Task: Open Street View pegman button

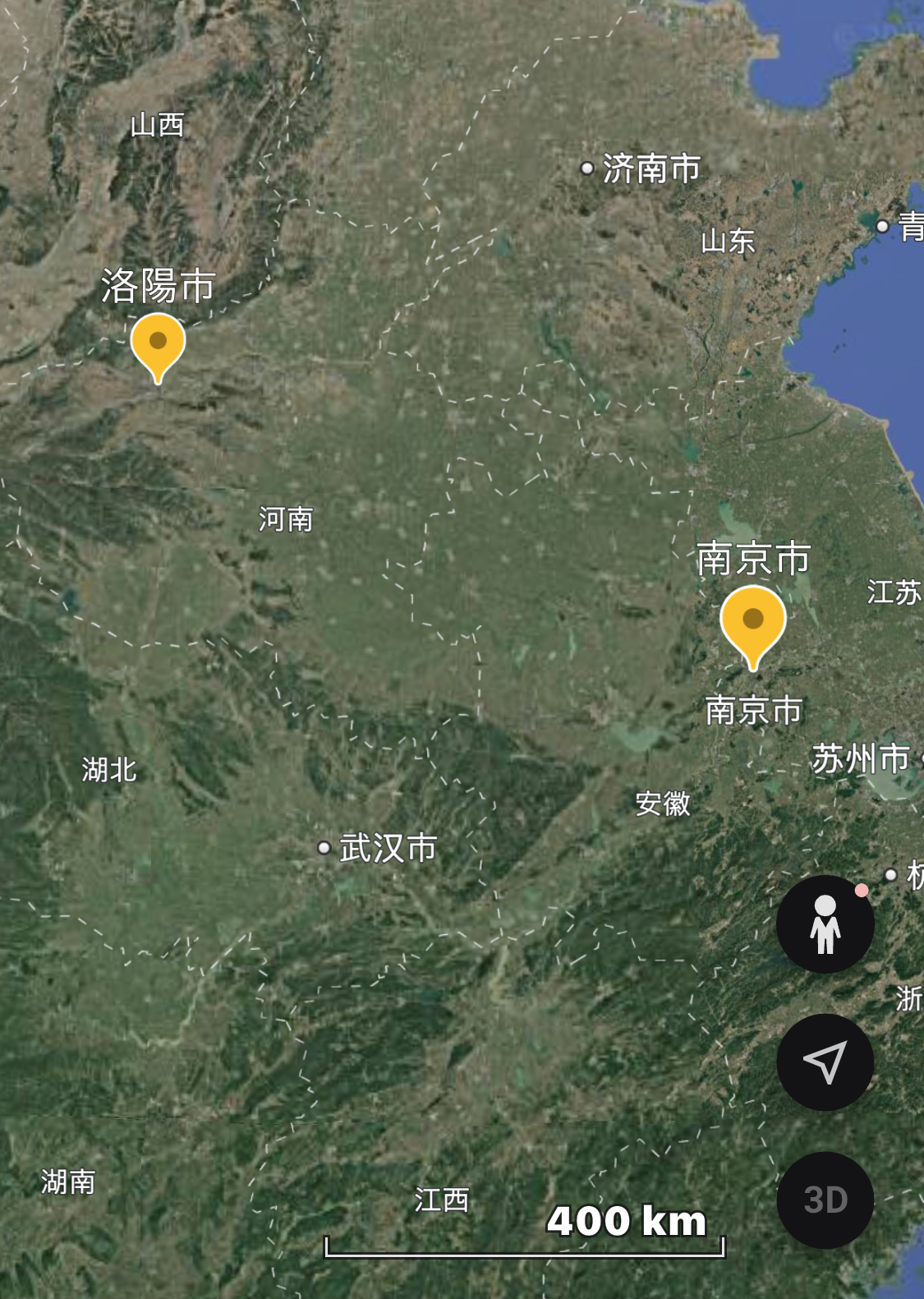Action: click(825, 924)
